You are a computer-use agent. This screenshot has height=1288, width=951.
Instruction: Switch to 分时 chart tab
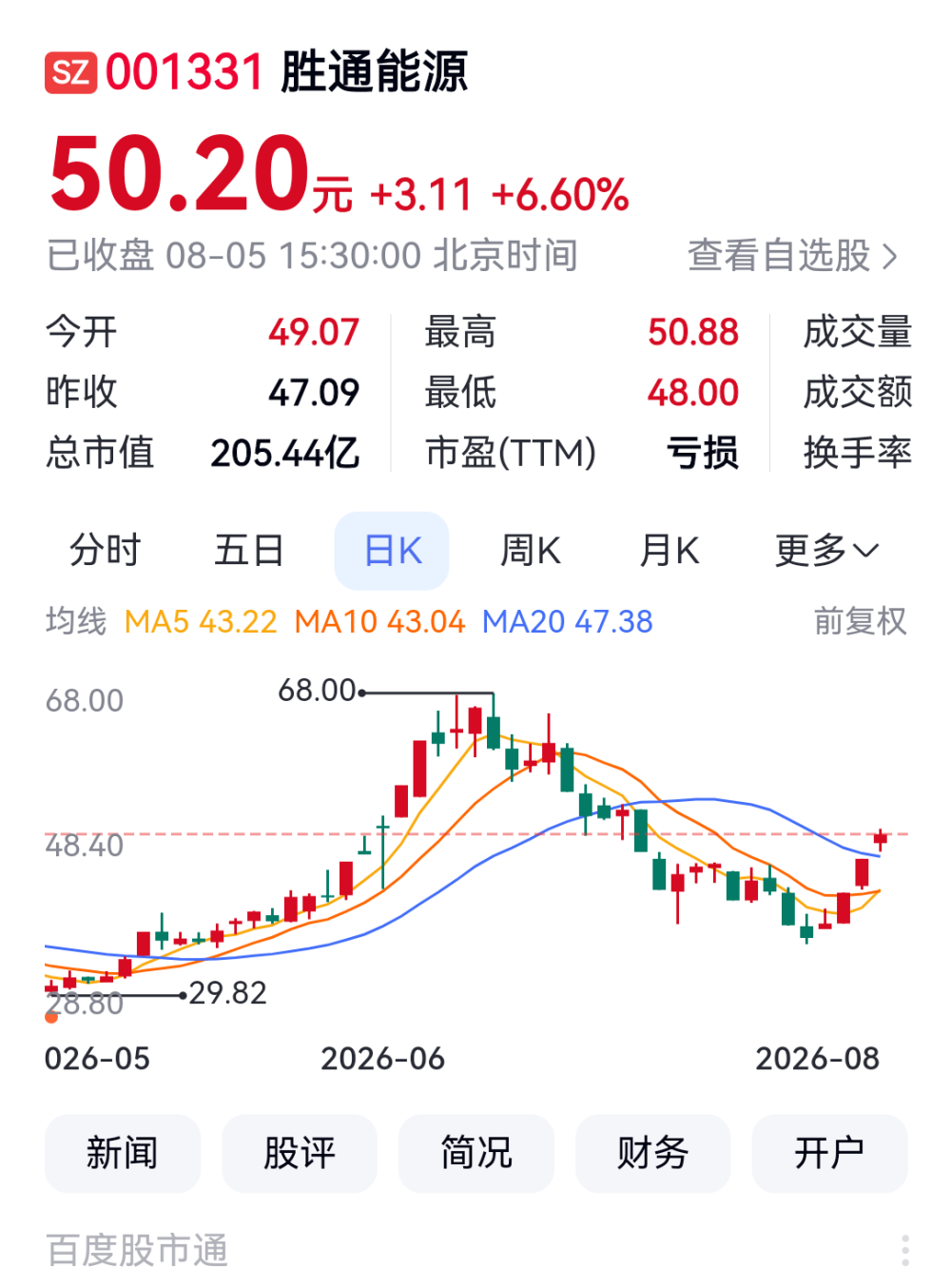click(106, 550)
